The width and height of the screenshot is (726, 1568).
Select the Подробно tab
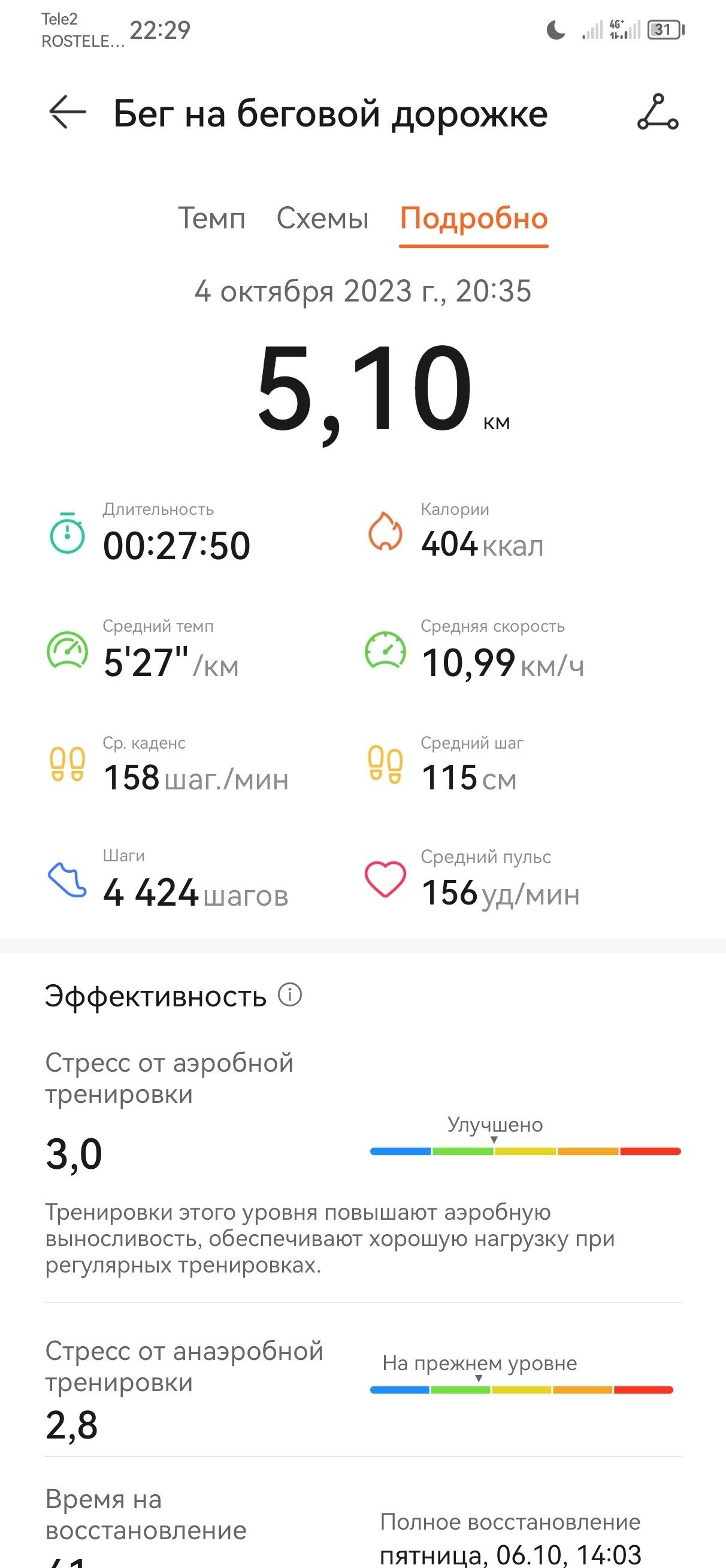point(474,219)
